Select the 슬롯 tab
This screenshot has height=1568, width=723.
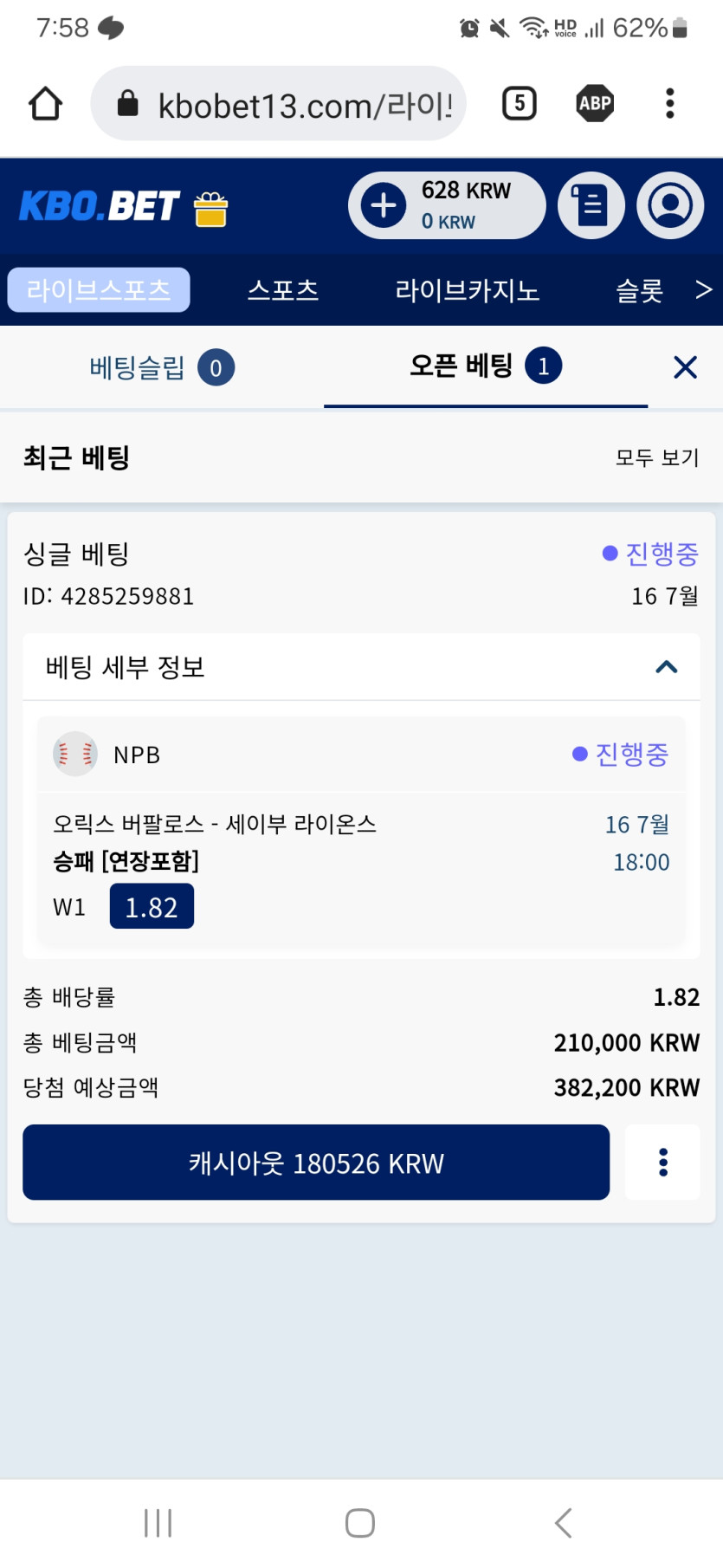[639, 290]
